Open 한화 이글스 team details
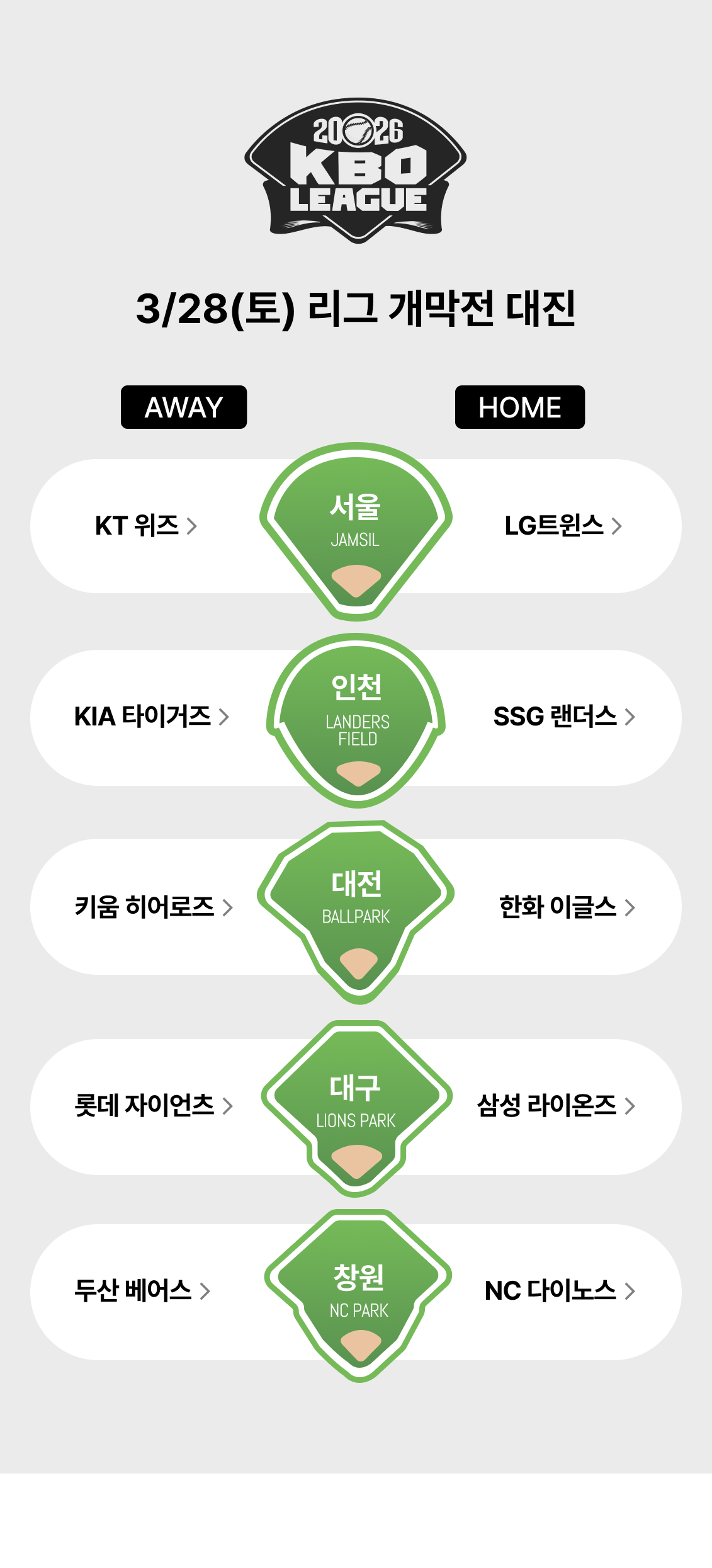 click(567, 907)
